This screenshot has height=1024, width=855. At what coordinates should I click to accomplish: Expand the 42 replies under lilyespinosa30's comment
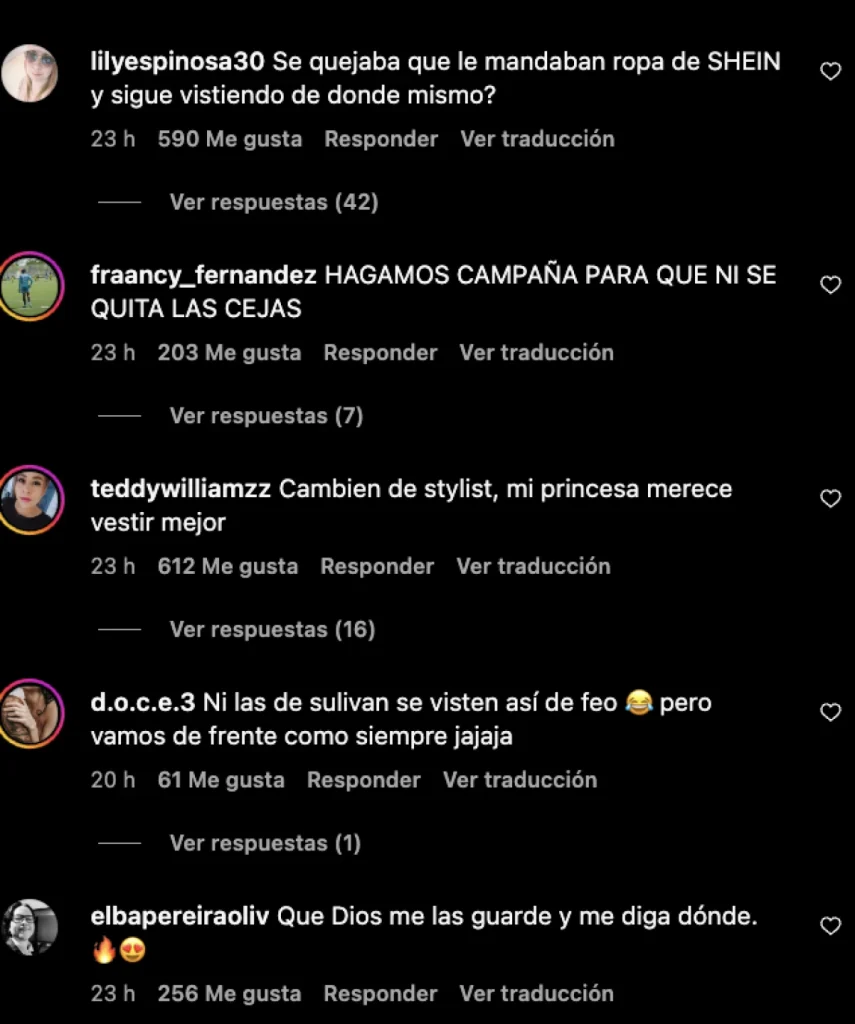pyautogui.click(x=273, y=202)
